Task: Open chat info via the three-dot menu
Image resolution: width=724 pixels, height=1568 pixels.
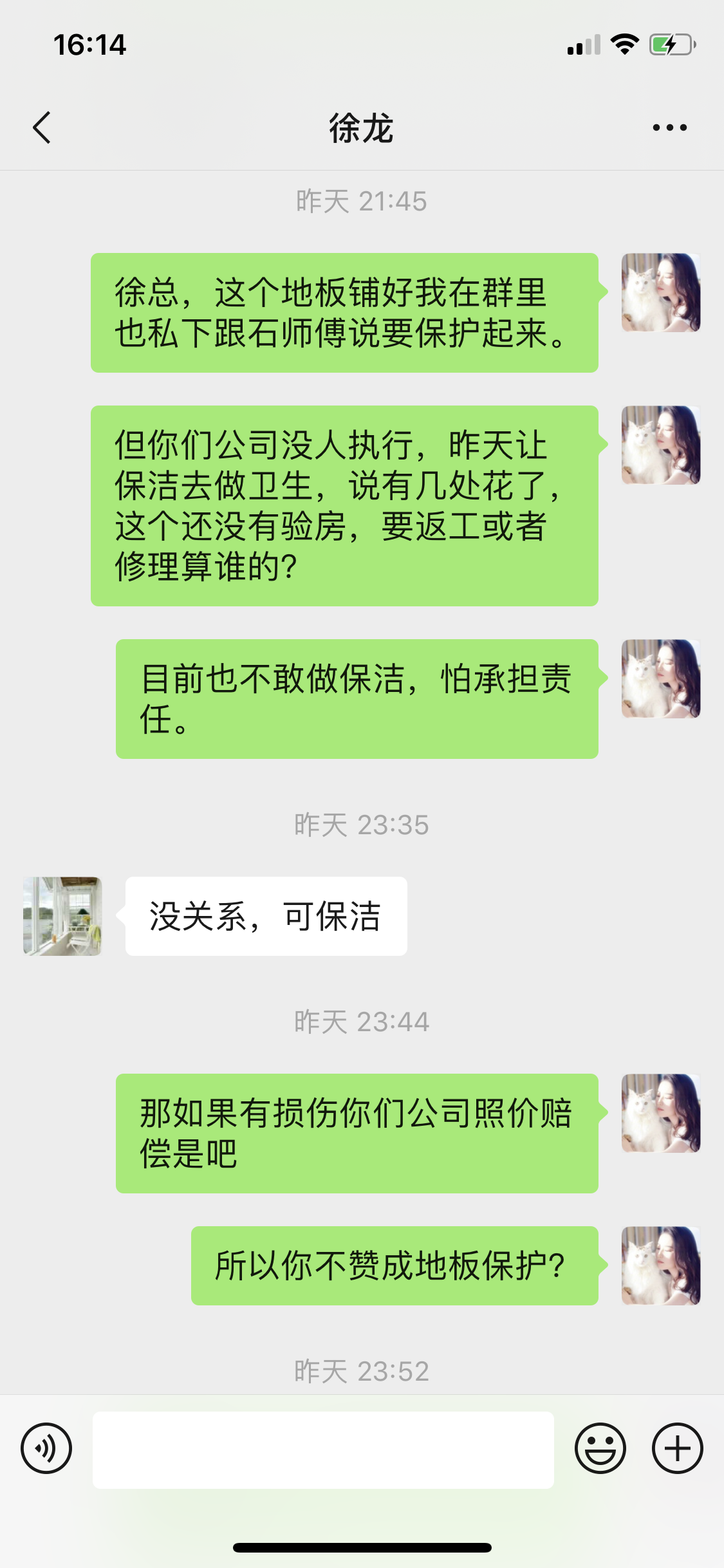Action: click(x=669, y=127)
